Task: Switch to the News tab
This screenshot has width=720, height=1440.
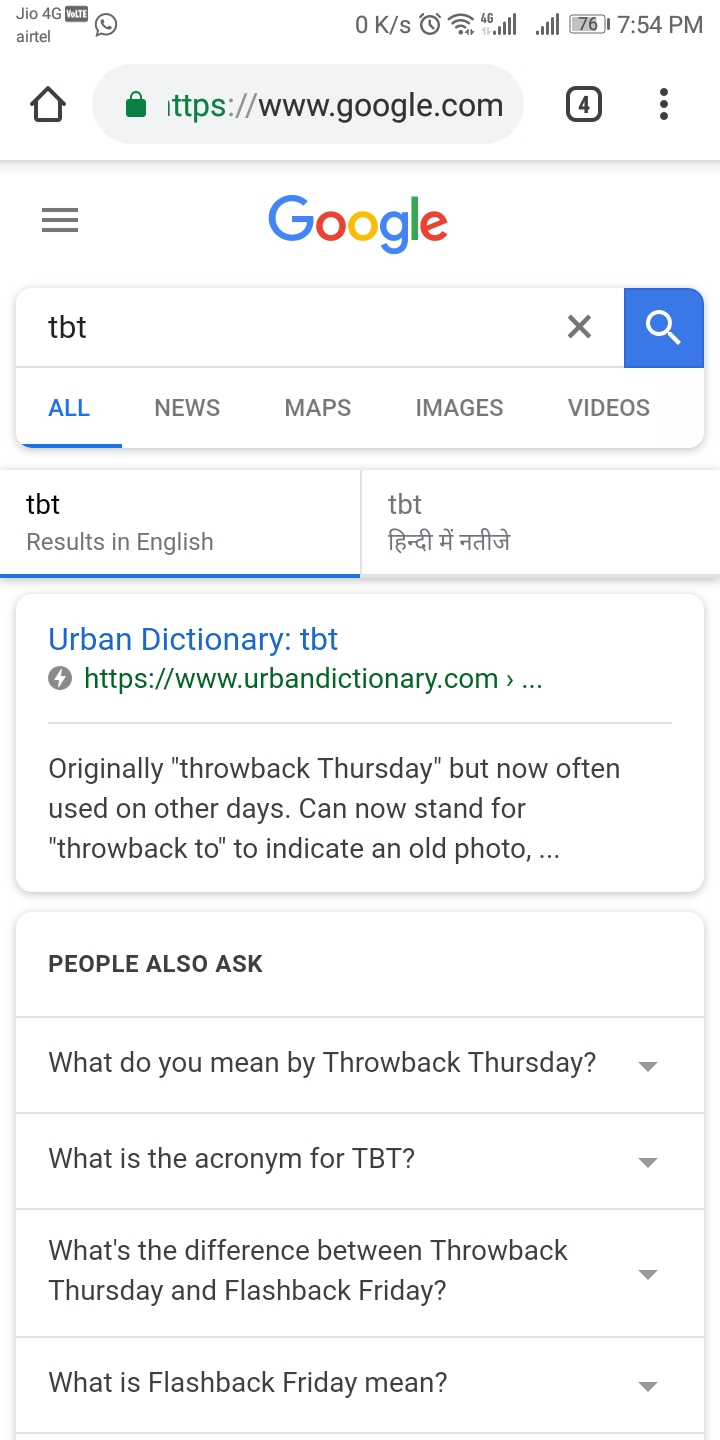Action: pyautogui.click(x=187, y=408)
